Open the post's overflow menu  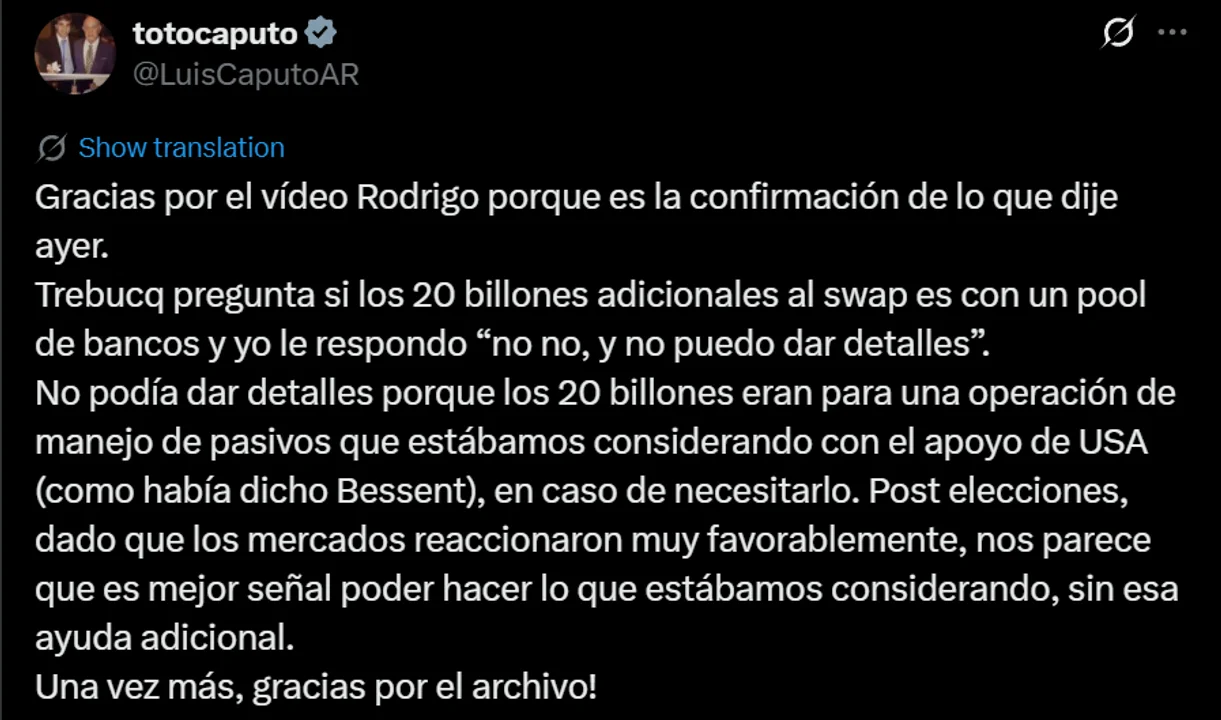[1172, 33]
